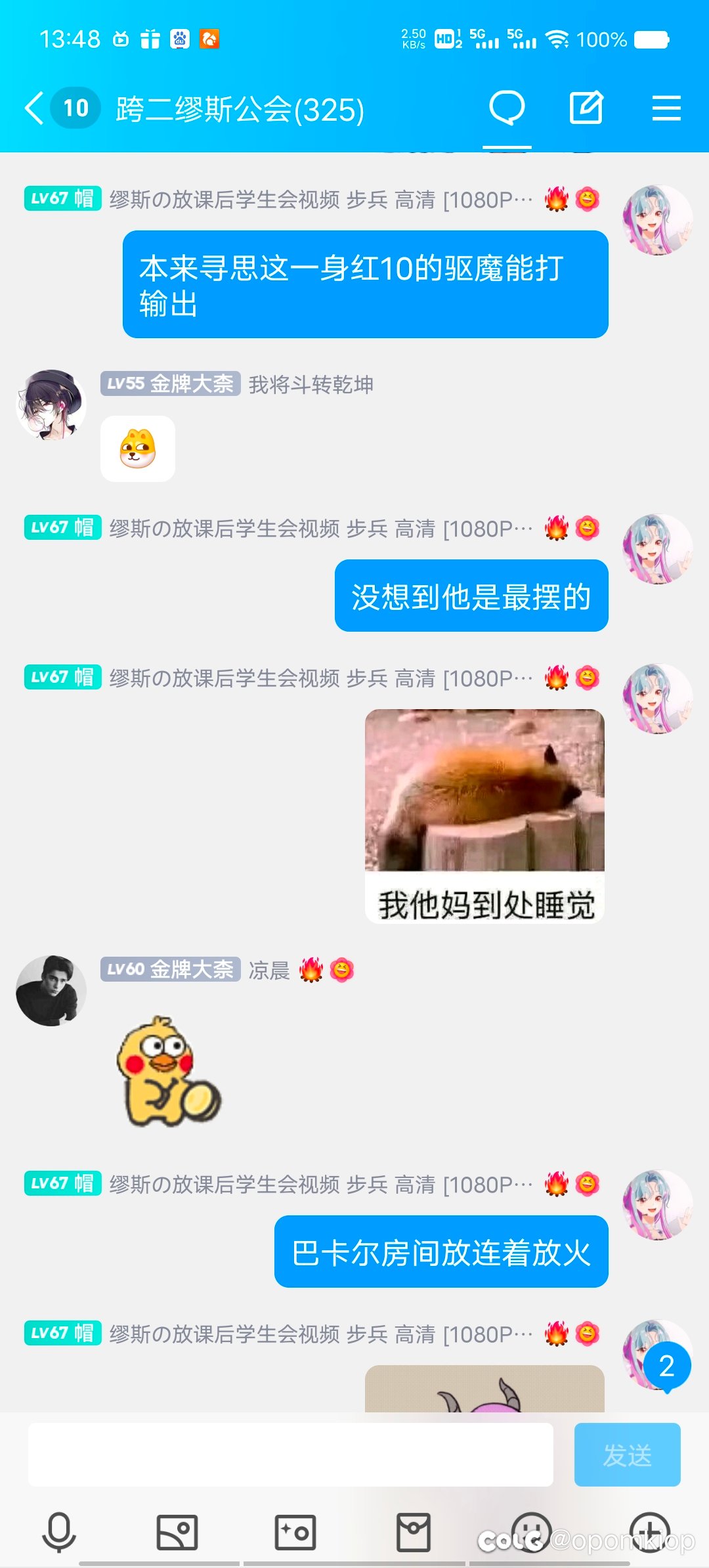Focus the message input field
Image resolution: width=709 pixels, height=1568 pixels.
click(x=290, y=1454)
